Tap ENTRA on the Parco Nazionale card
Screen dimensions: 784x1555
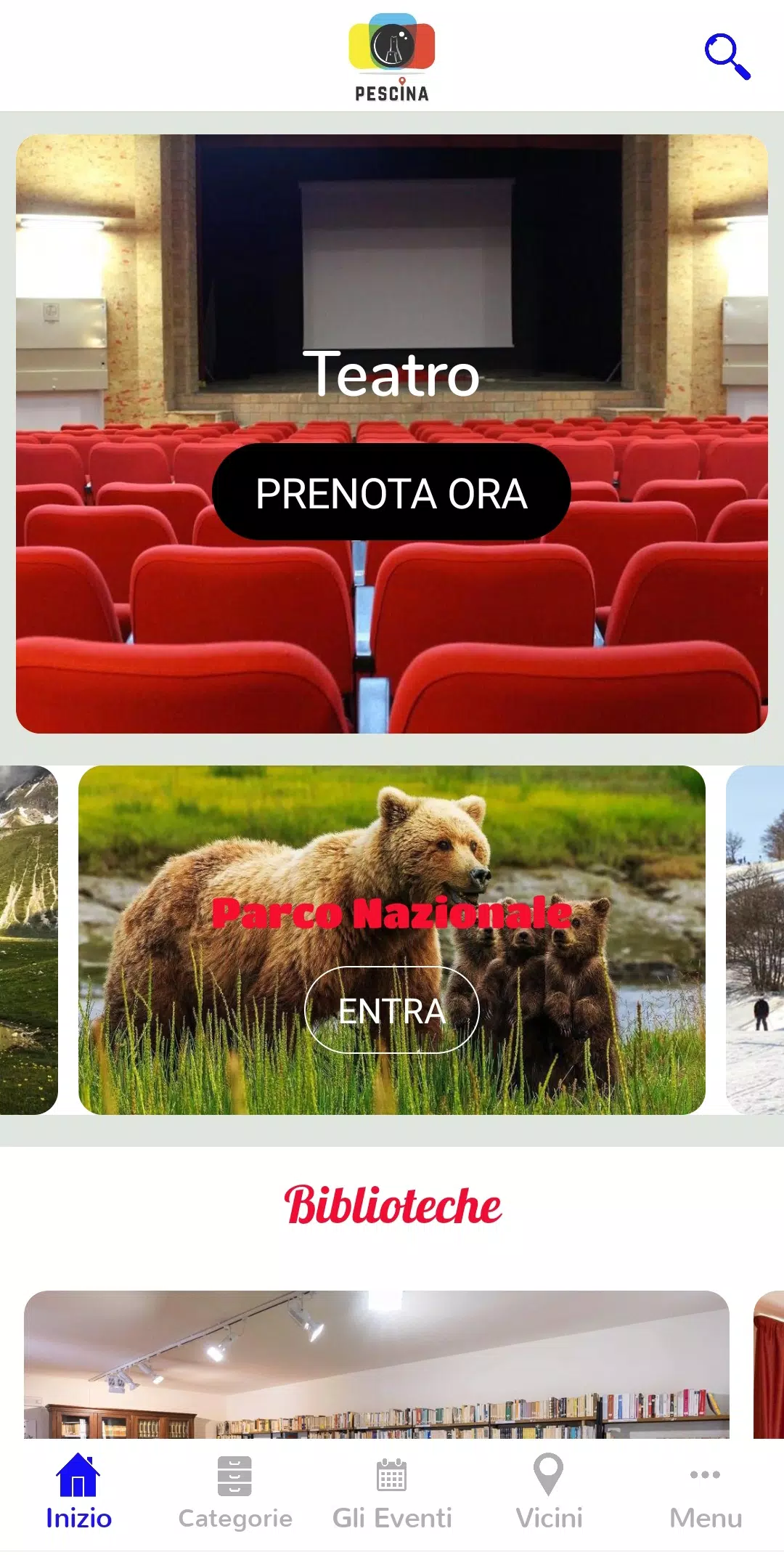392,1010
